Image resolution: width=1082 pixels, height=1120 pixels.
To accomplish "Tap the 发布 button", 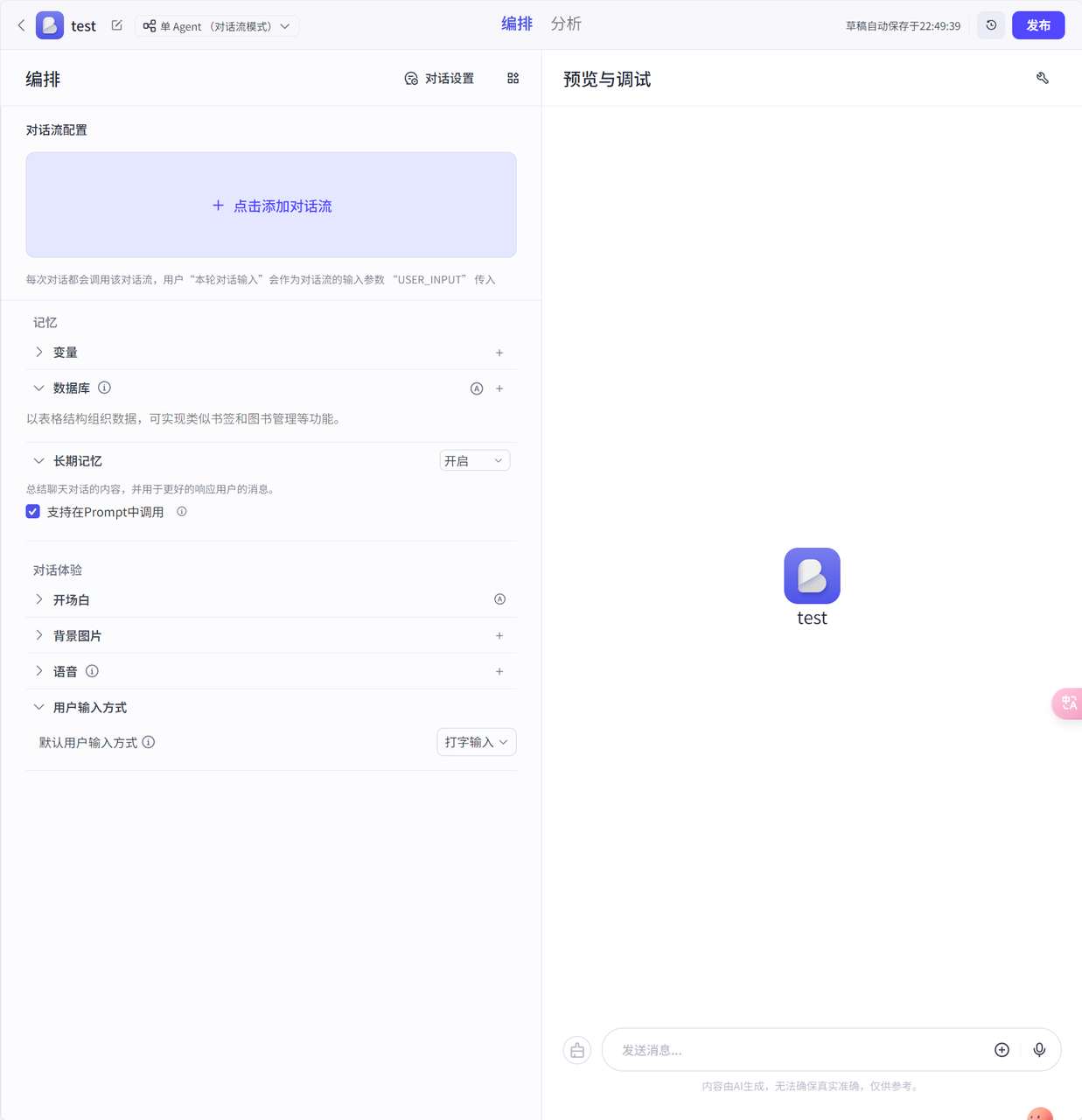I will [x=1037, y=25].
